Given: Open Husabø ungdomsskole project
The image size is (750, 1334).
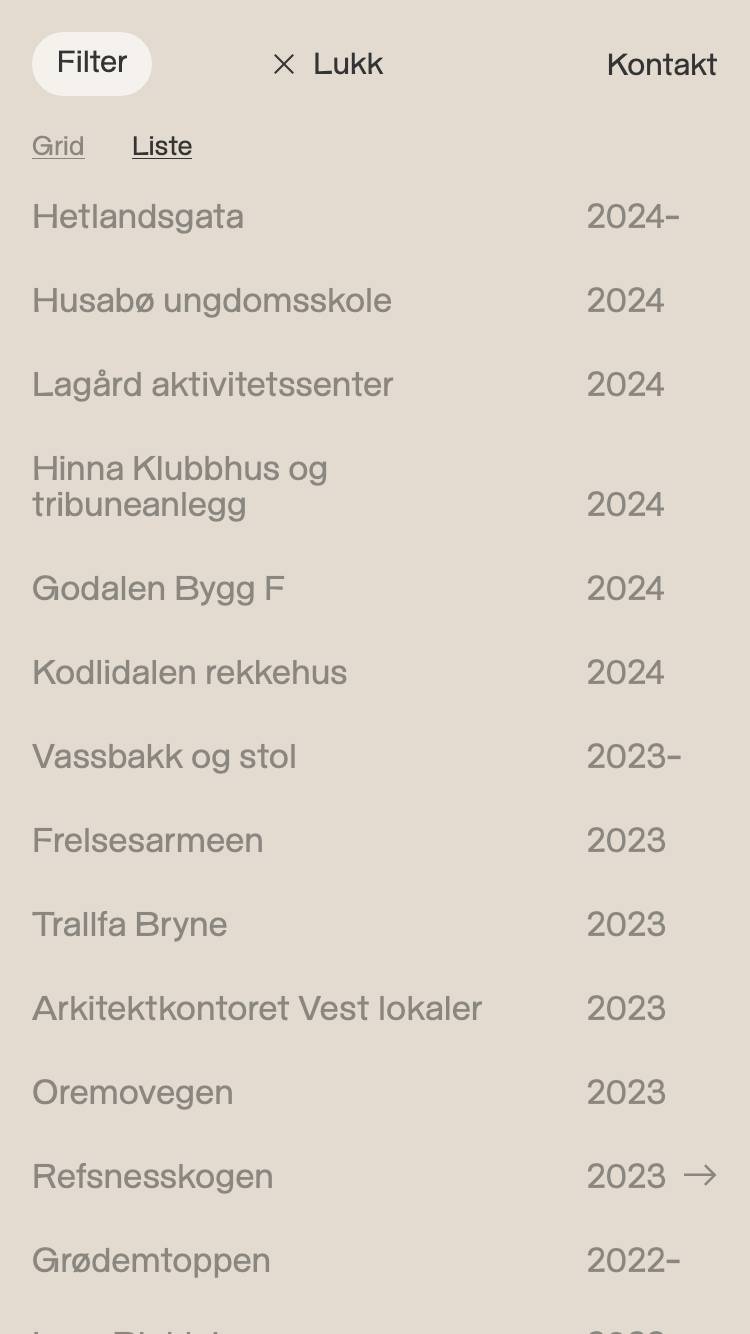Looking at the screenshot, I should [375, 301].
